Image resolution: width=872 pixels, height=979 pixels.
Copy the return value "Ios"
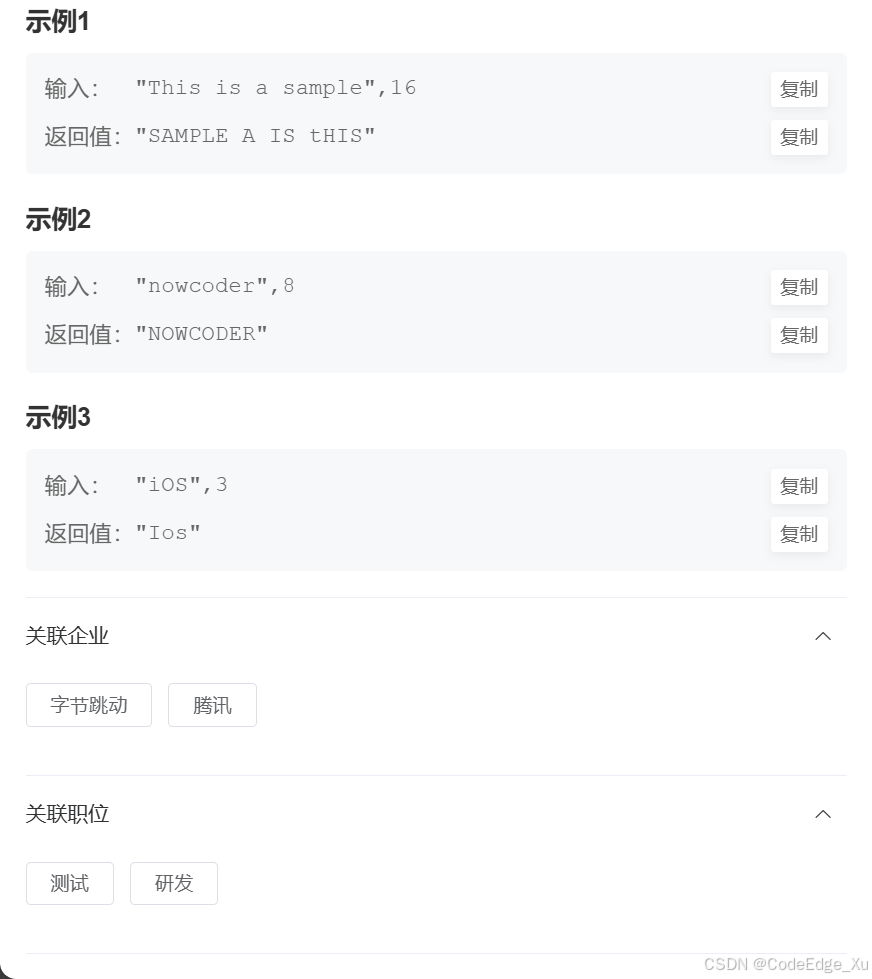(x=798, y=534)
